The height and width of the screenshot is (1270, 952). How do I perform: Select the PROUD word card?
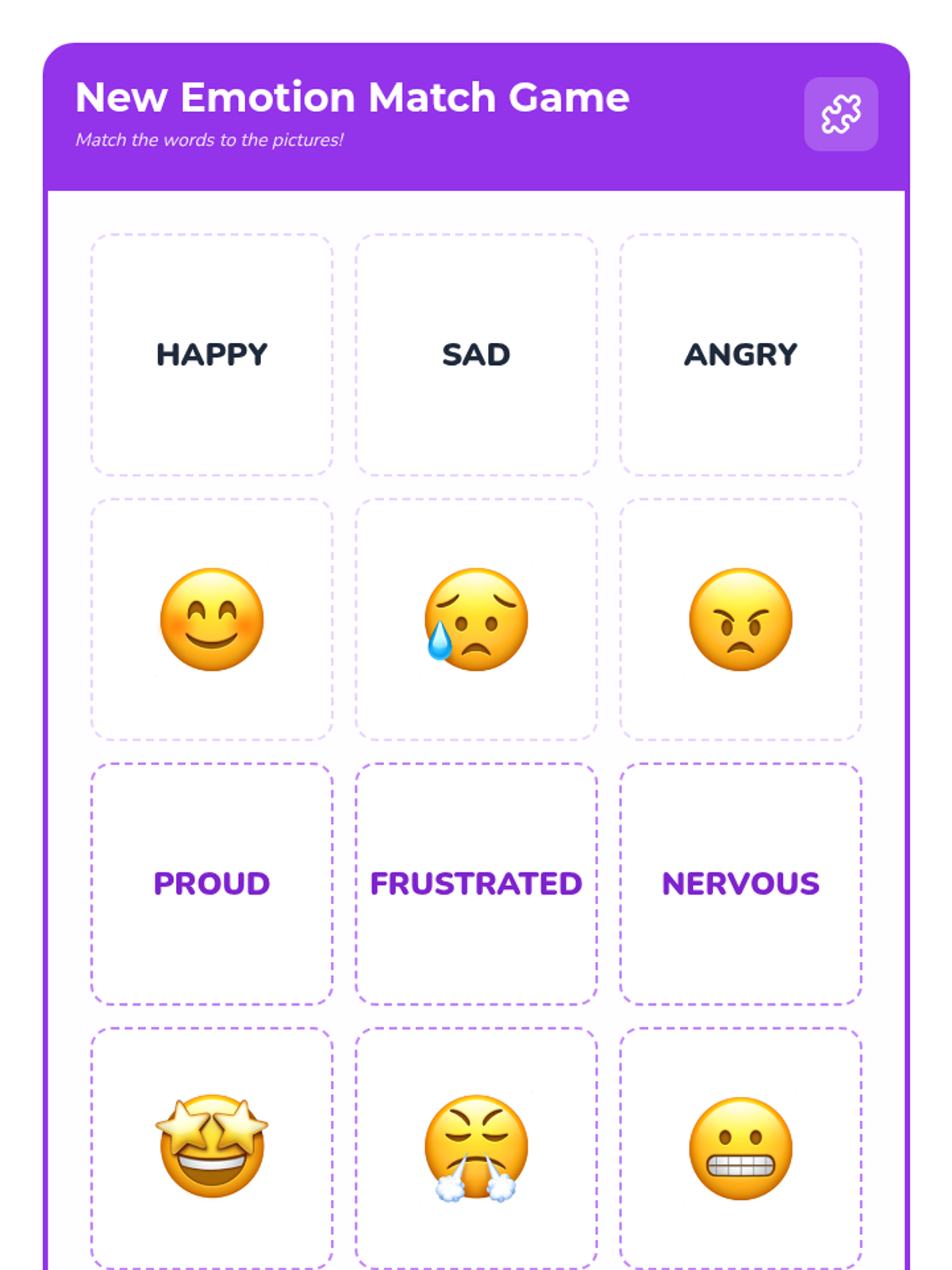[x=212, y=884]
